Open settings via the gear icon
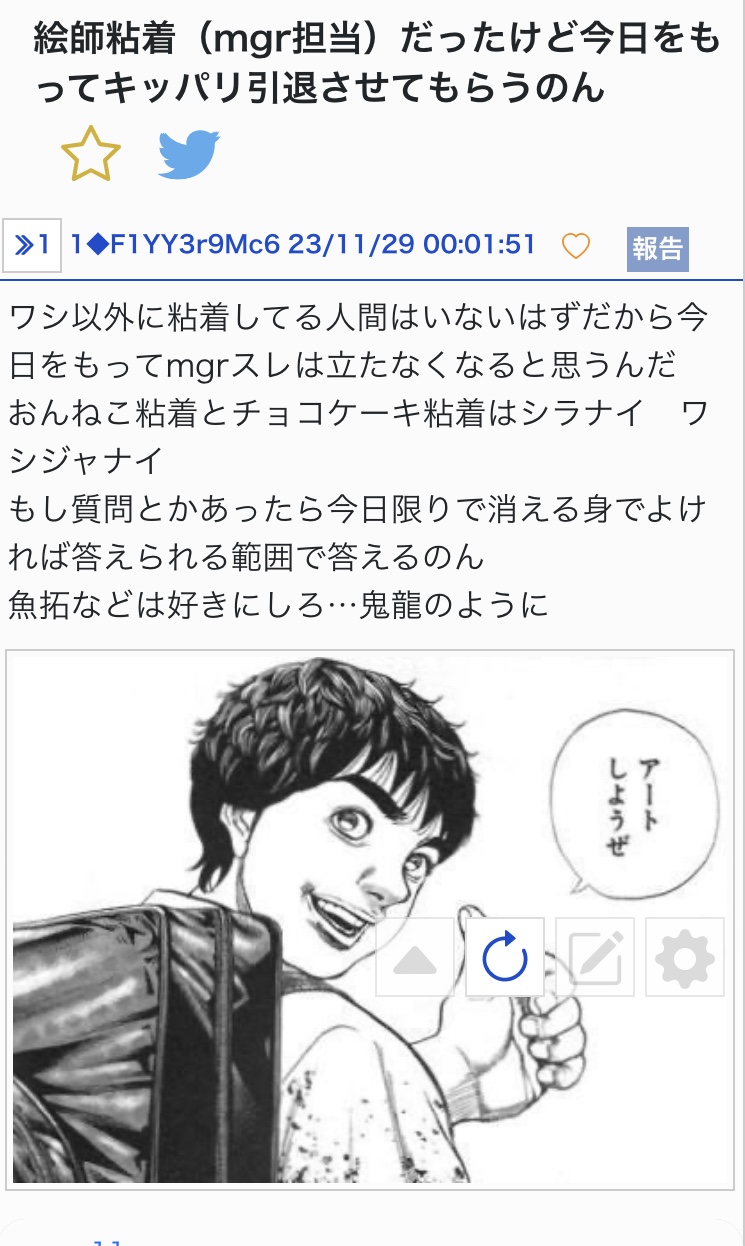 click(x=685, y=957)
